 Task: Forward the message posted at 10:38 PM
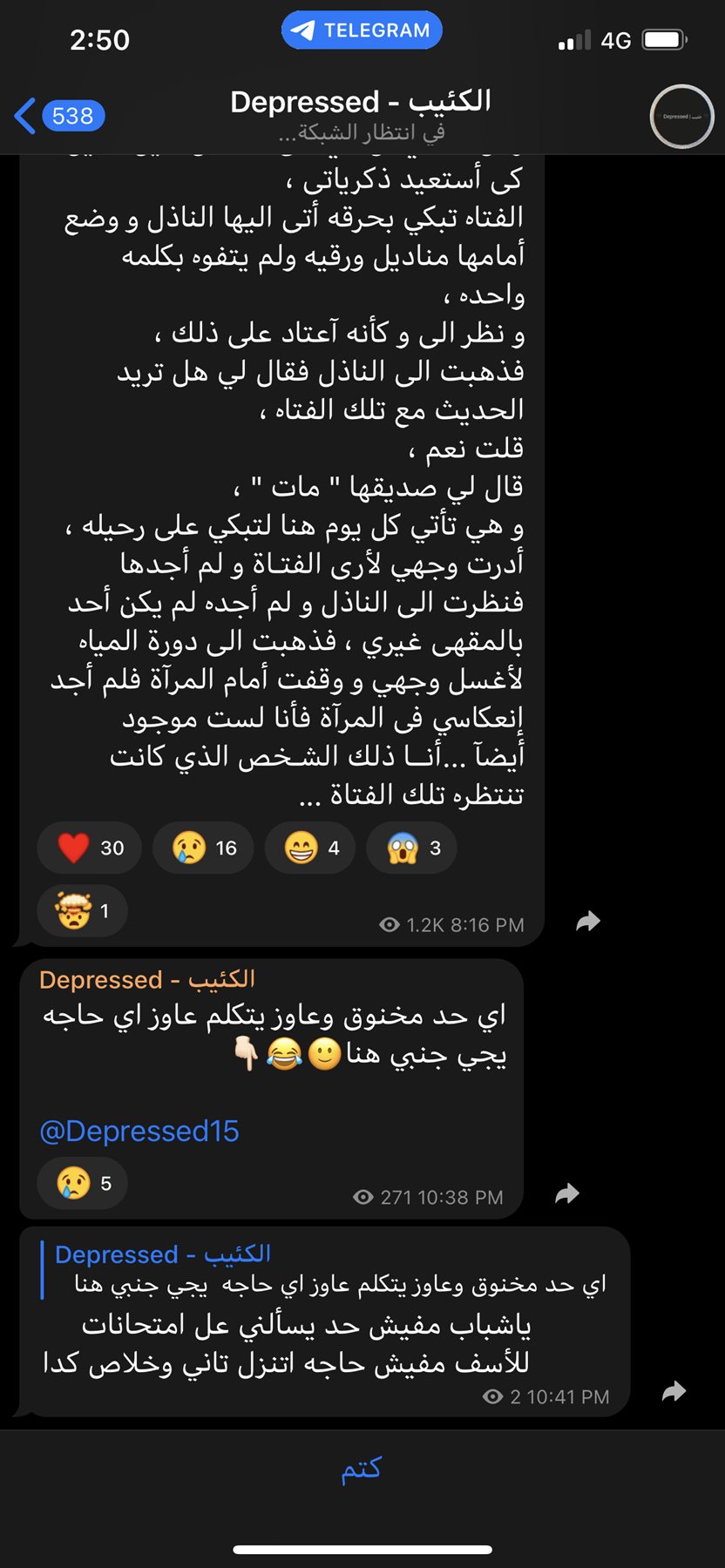(x=567, y=1193)
